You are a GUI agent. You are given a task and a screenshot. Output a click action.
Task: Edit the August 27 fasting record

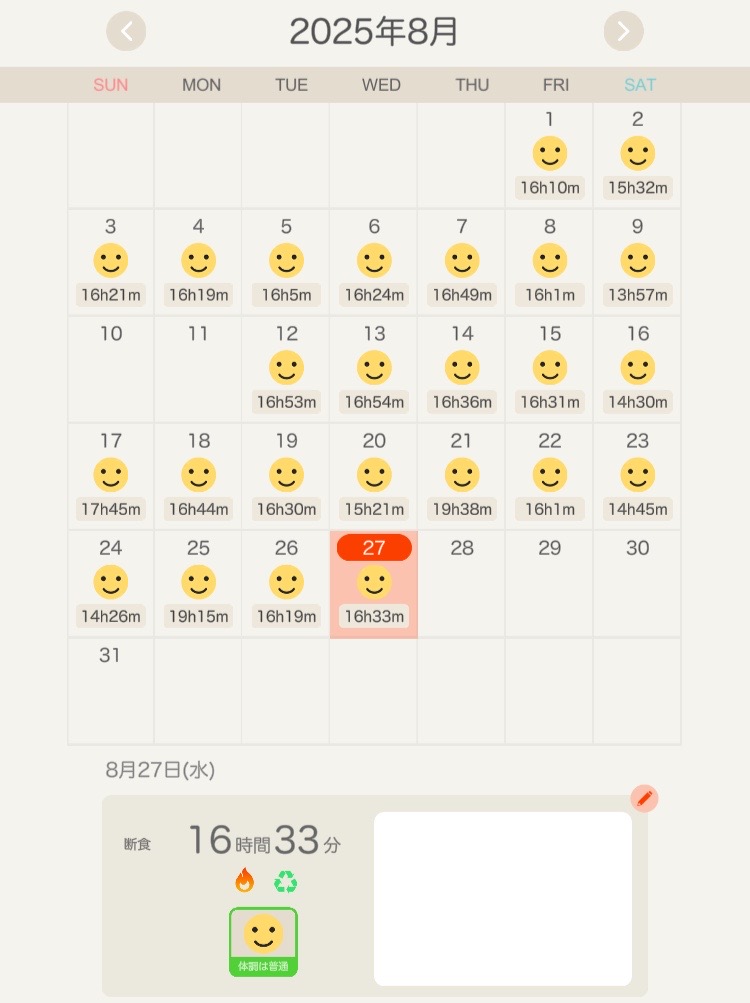tap(644, 798)
